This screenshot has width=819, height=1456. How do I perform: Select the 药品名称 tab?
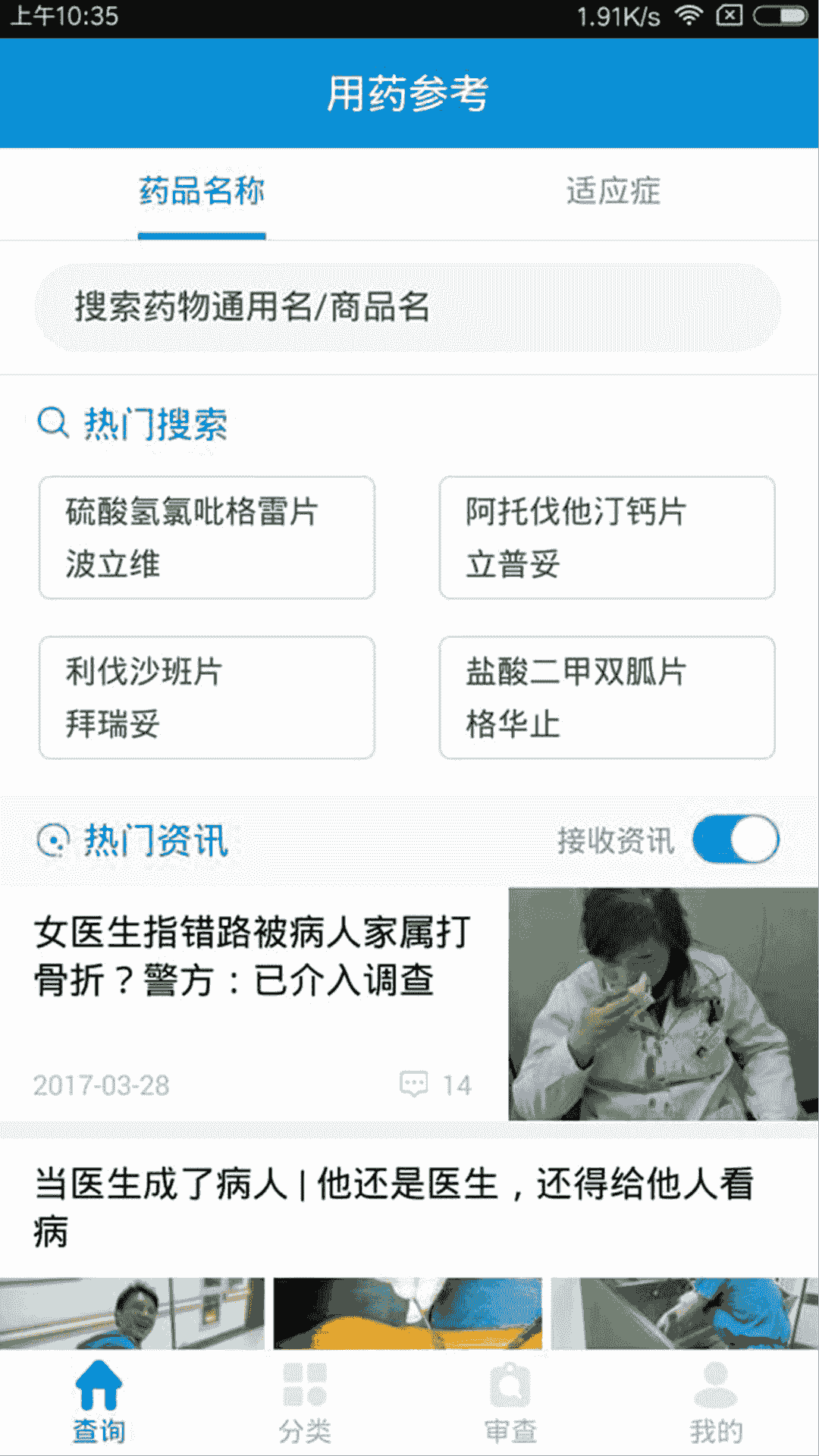(200, 193)
